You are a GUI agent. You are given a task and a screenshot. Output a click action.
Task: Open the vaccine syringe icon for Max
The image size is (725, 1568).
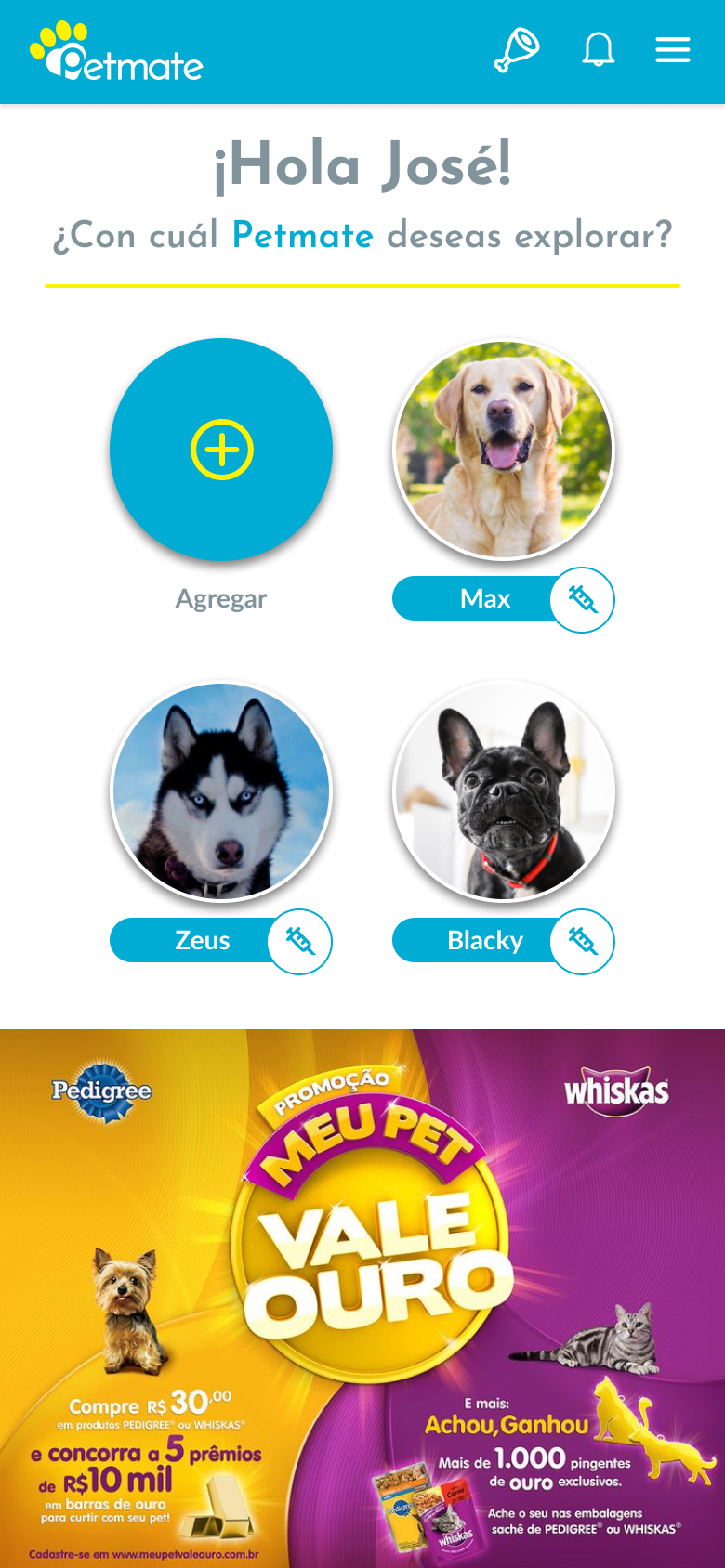coord(583,599)
